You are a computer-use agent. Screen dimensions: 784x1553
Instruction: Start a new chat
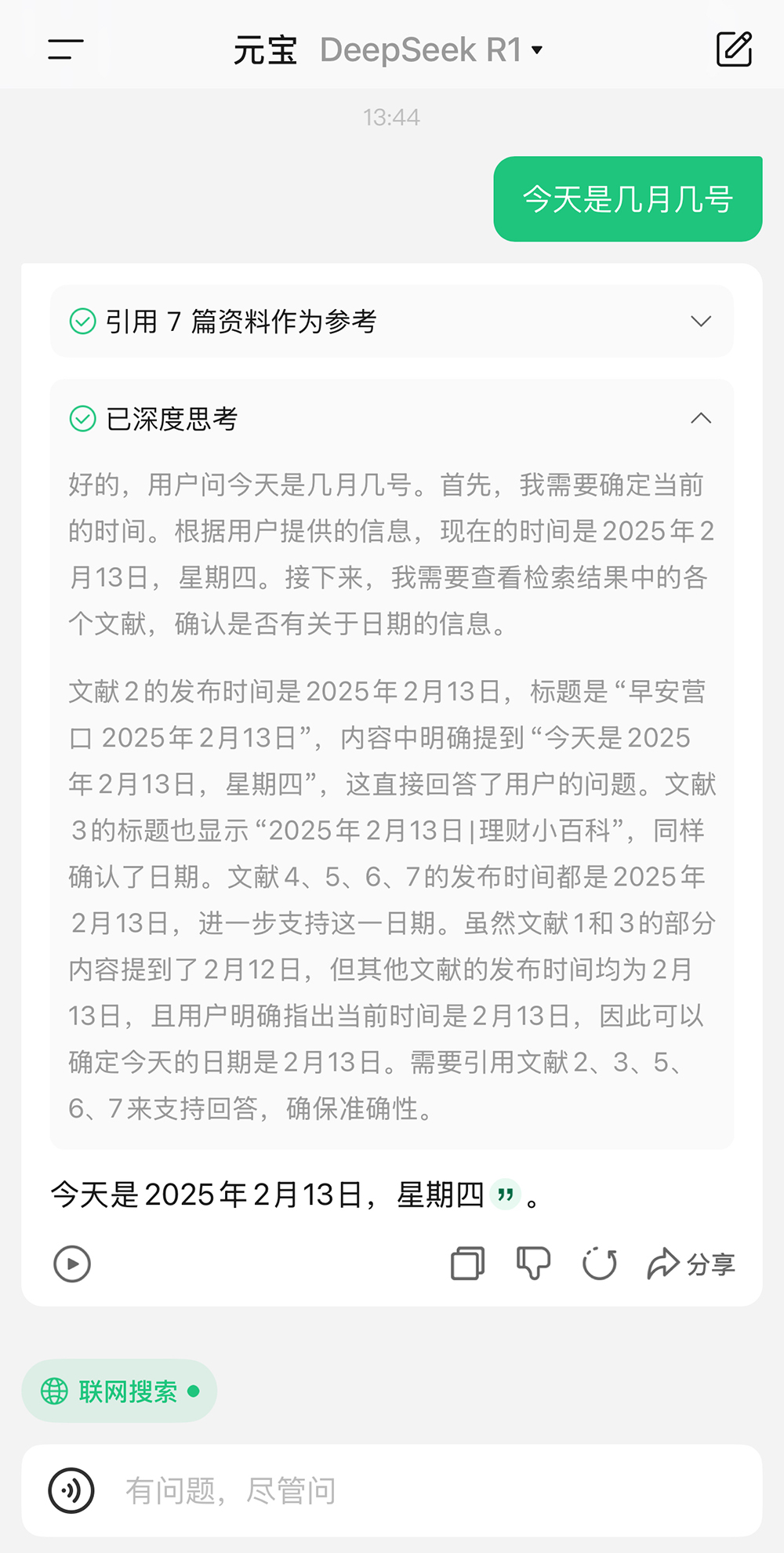click(734, 49)
